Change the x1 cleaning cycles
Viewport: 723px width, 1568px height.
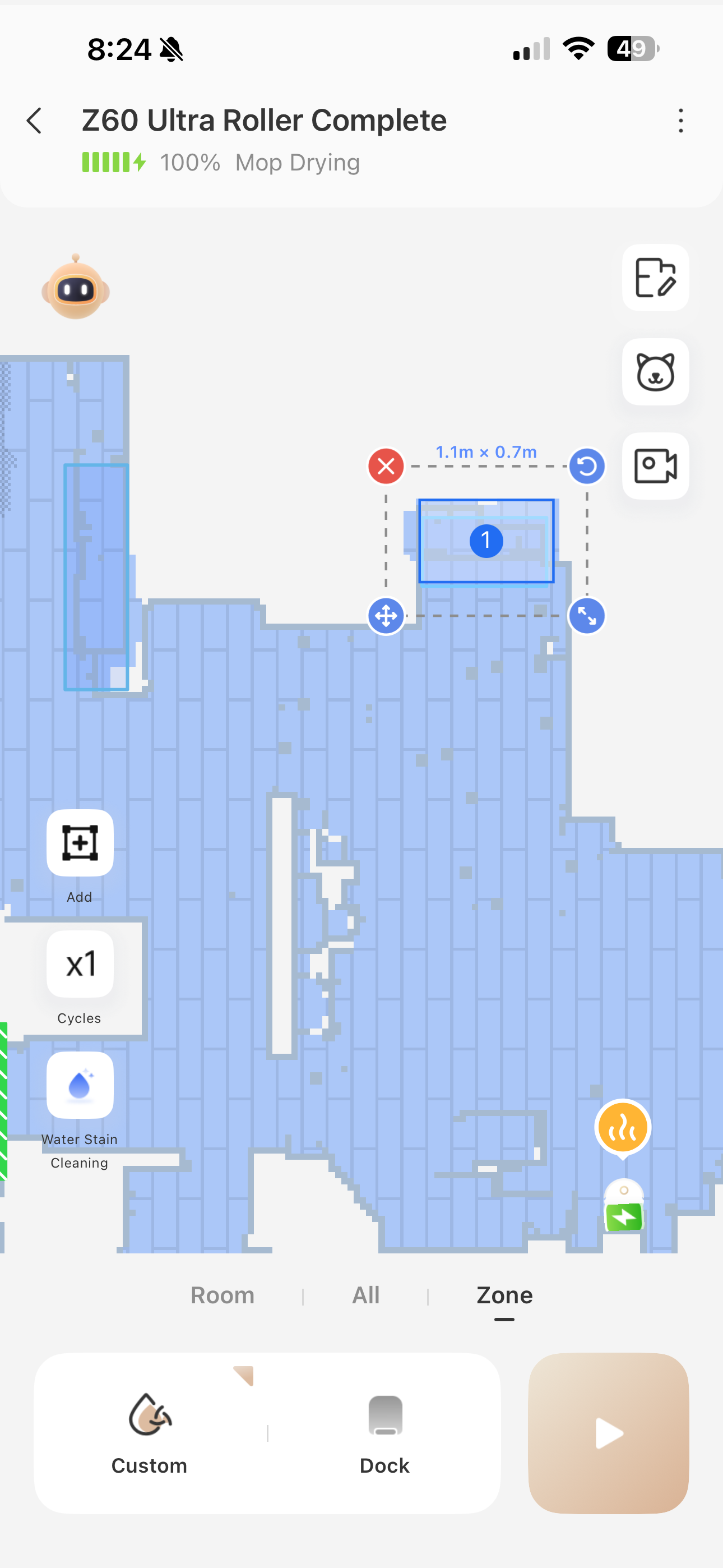[80, 964]
